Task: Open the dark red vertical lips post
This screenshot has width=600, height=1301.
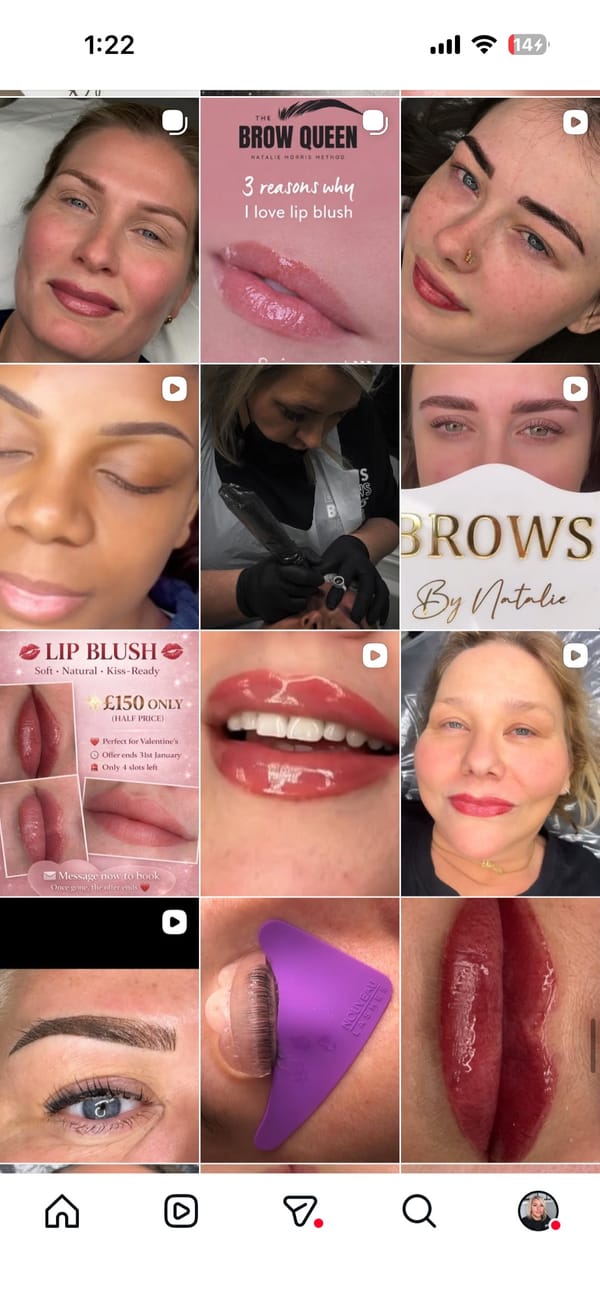Action: point(500,1030)
